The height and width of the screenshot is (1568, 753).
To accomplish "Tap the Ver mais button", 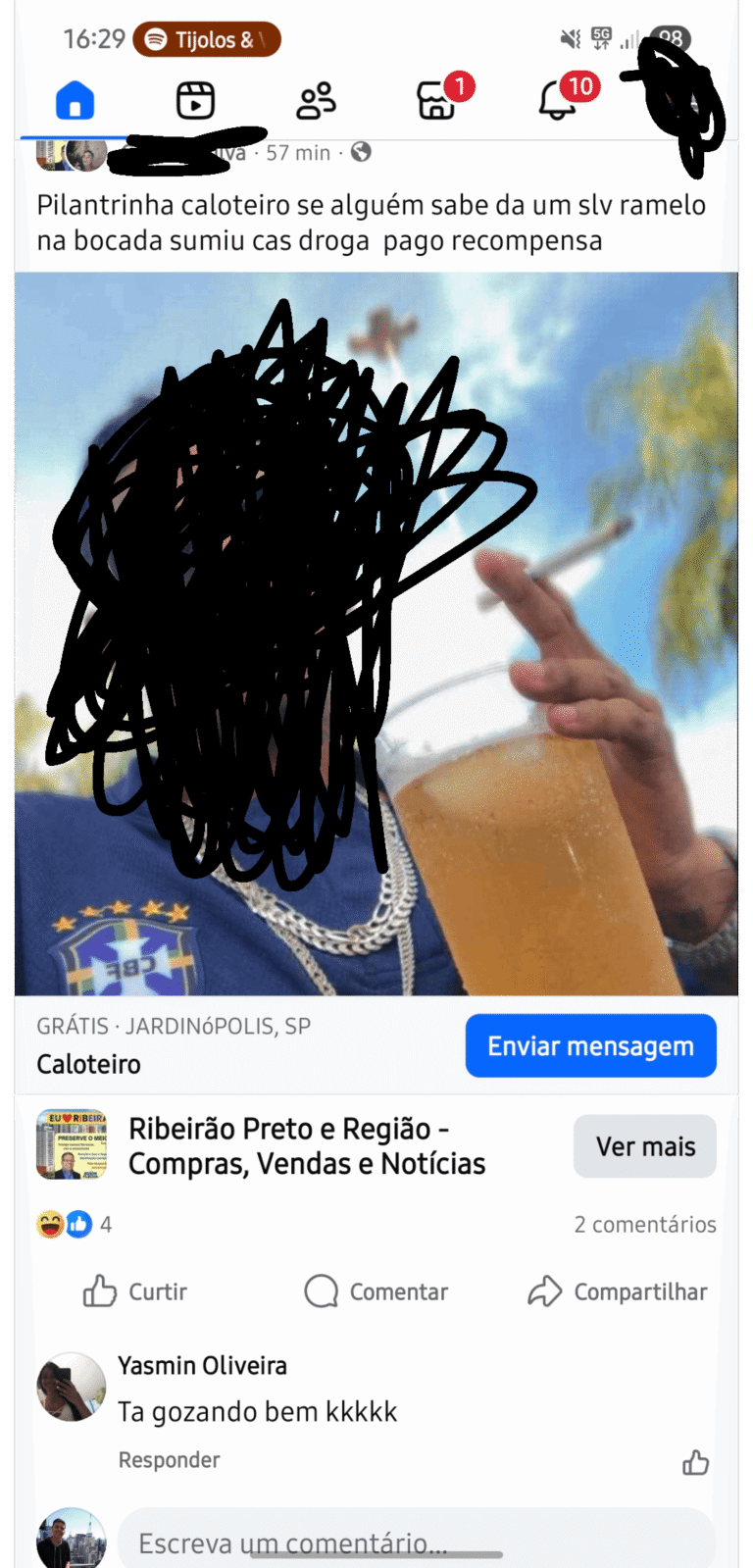I will click(644, 1146).
